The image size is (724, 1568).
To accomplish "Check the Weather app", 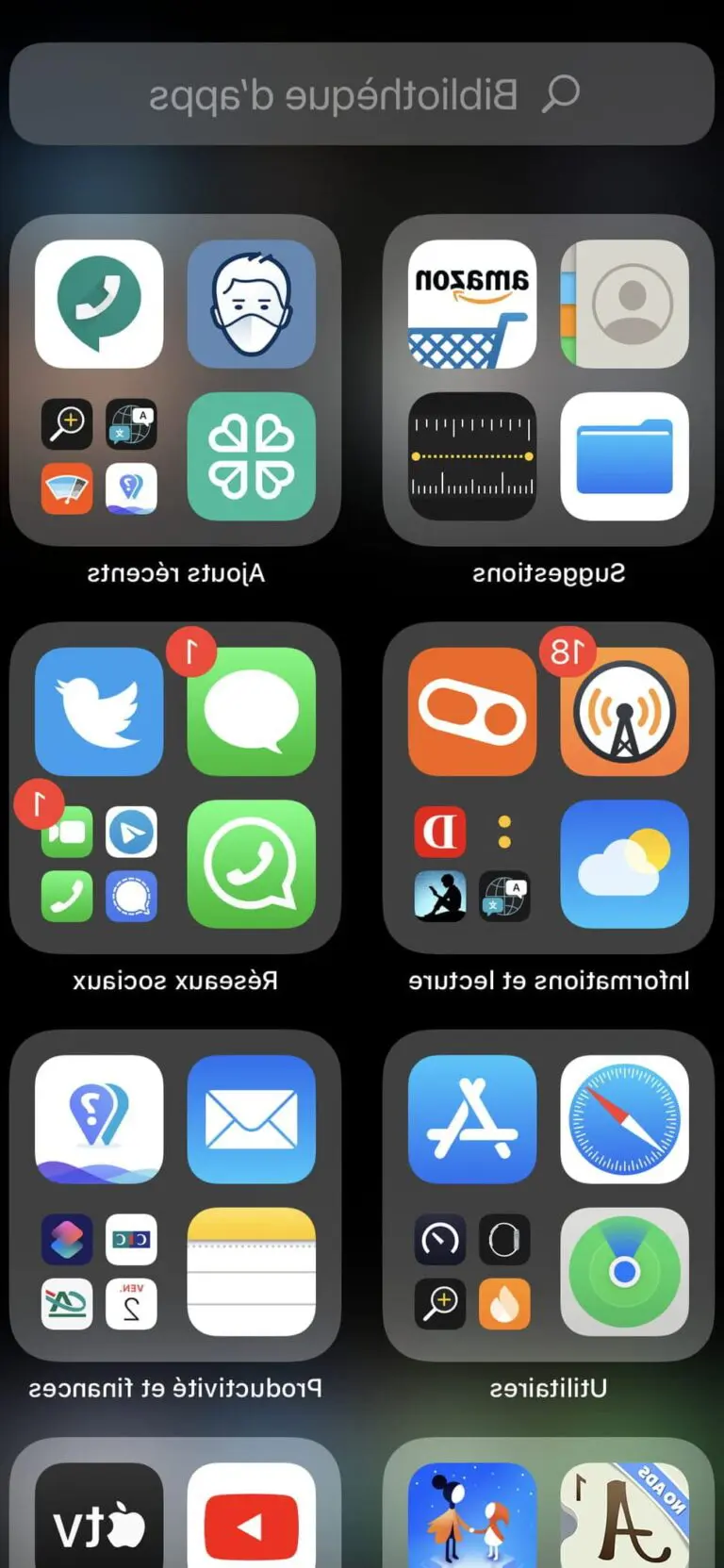I will click(624, 864).
